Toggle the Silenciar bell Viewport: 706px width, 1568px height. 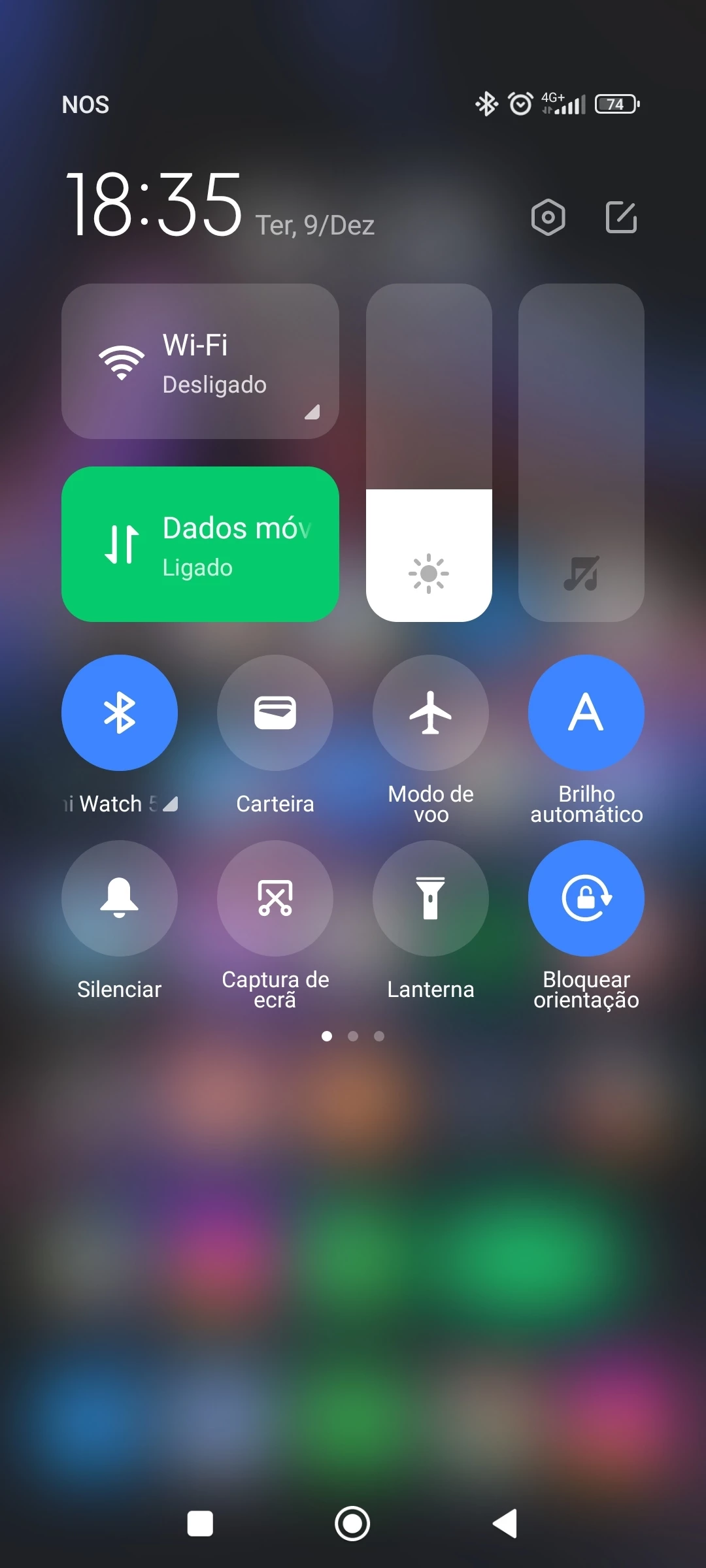pos(120,898)
